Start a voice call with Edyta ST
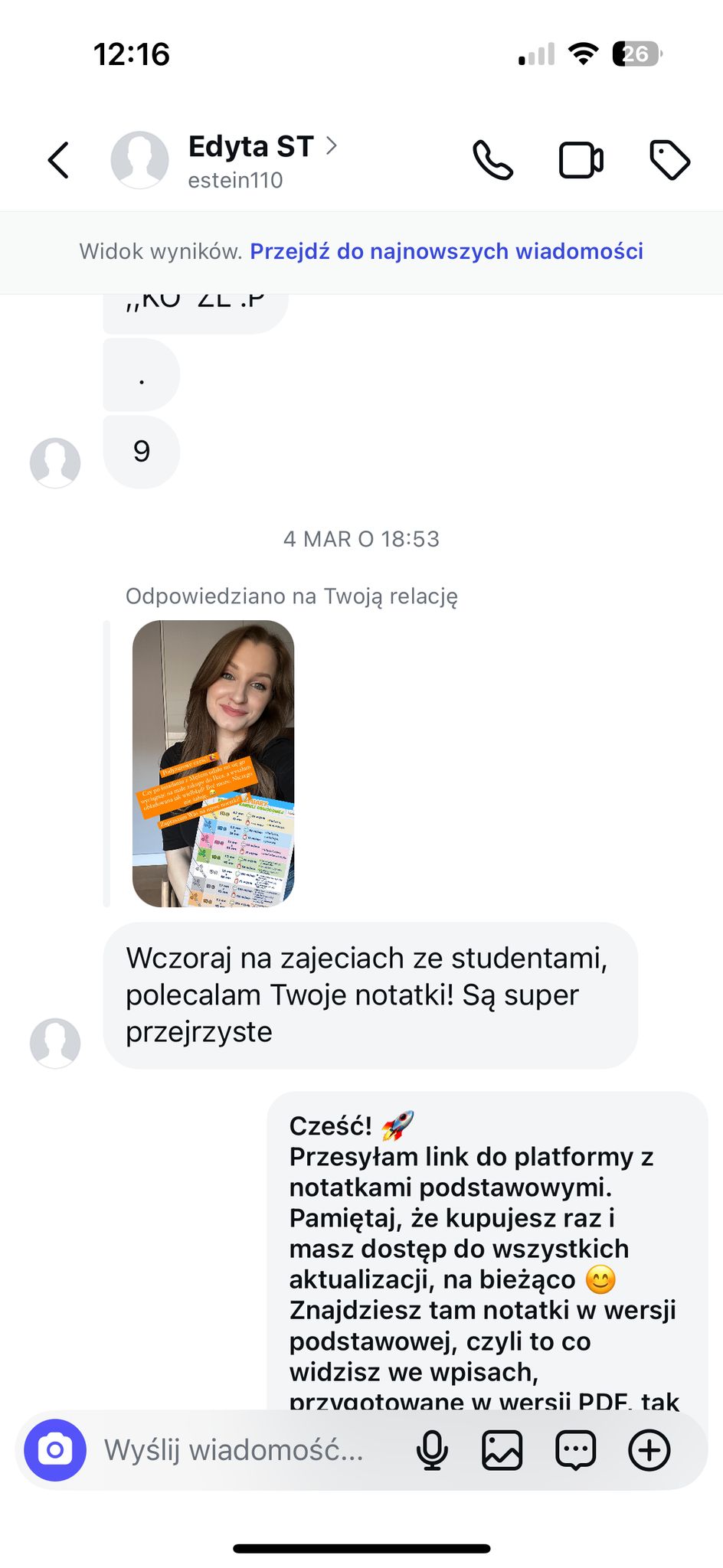Viewport: 723px width, 1568px height. tap(492, 160)
